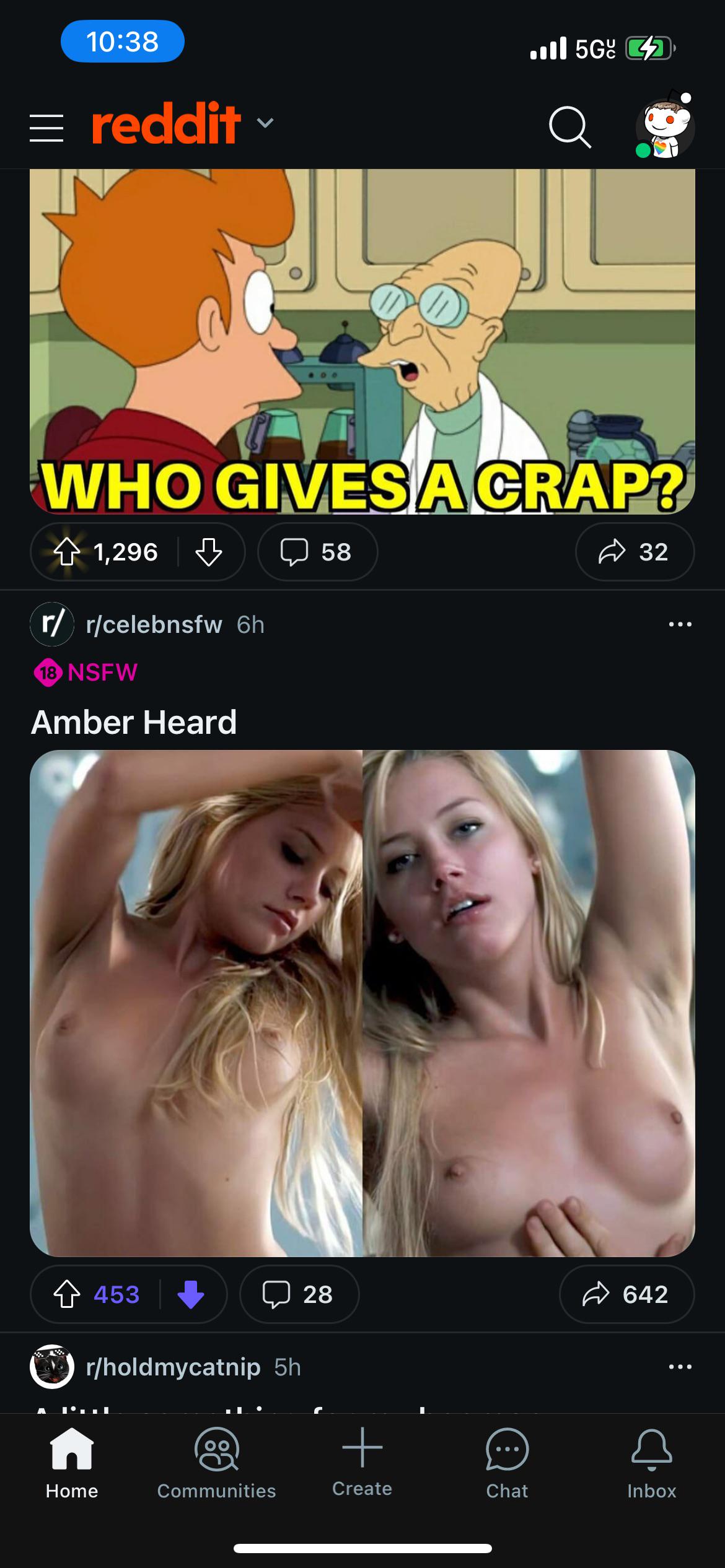This screenshot has width=725, height=1568.
Task: Open the search magnifier
Action: tap(569, 128)
